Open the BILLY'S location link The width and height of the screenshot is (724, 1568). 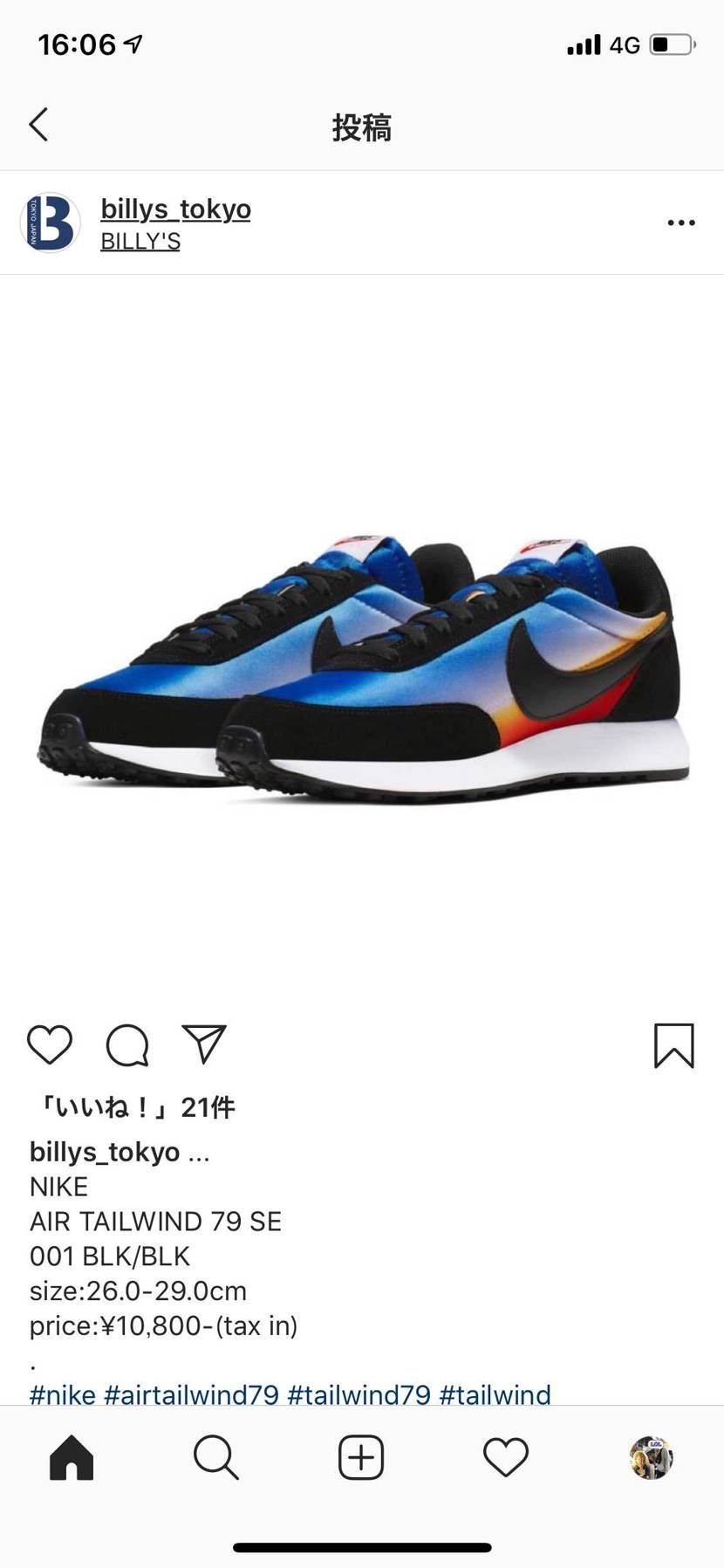coord(140,242)
